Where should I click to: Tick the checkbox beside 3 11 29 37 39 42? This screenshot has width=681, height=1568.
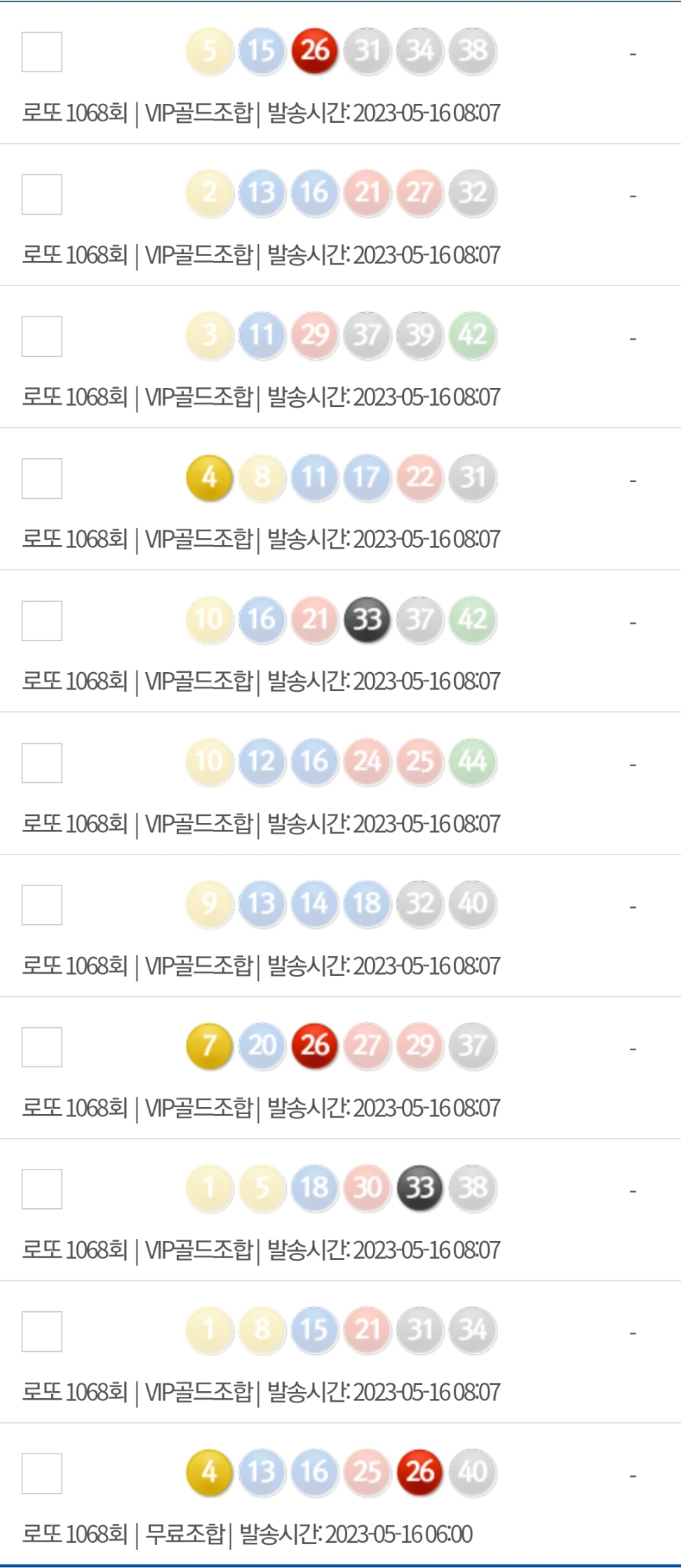42,336
